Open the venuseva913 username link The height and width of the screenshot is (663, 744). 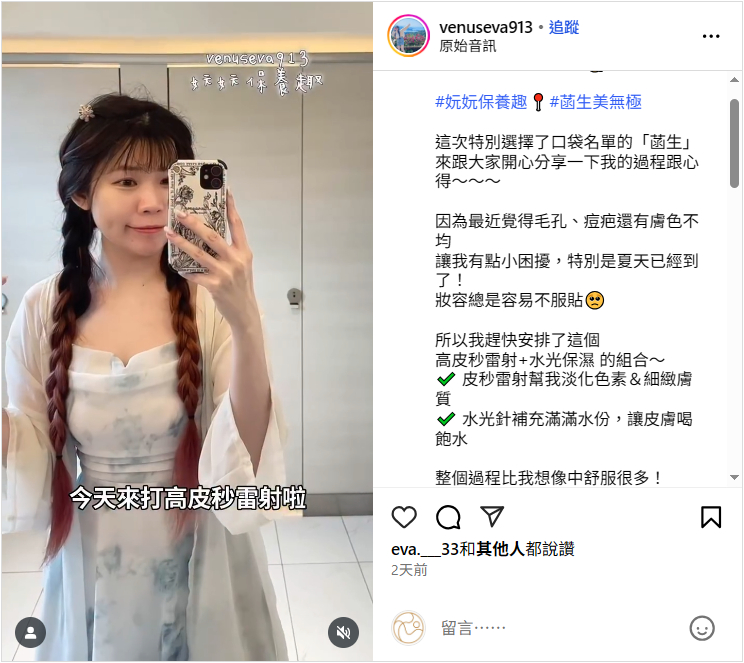pyautogui.click(x=485, y=27)
